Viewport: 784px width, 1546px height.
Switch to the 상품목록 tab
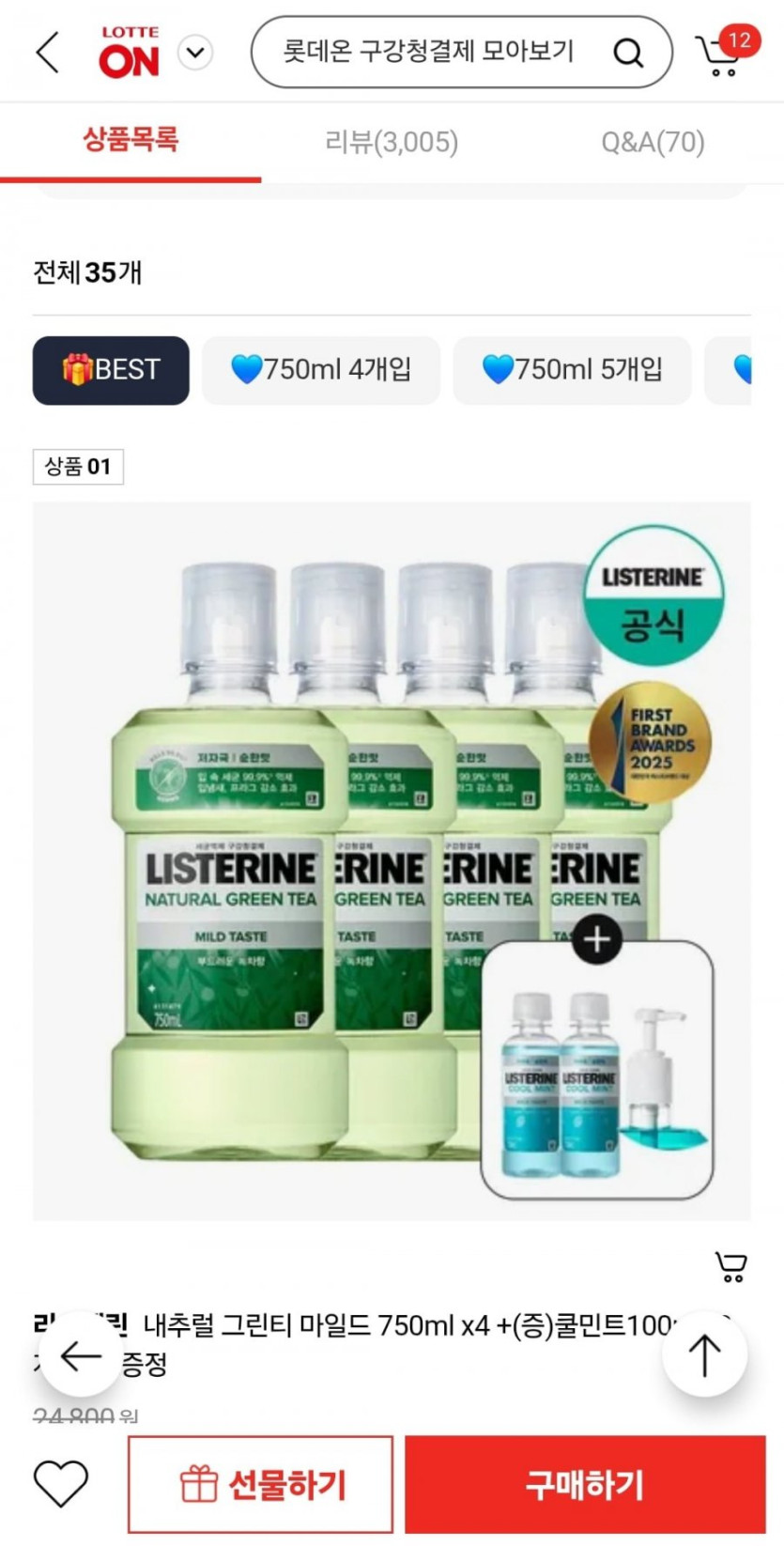pyautogui.click(x=131, y=141)
